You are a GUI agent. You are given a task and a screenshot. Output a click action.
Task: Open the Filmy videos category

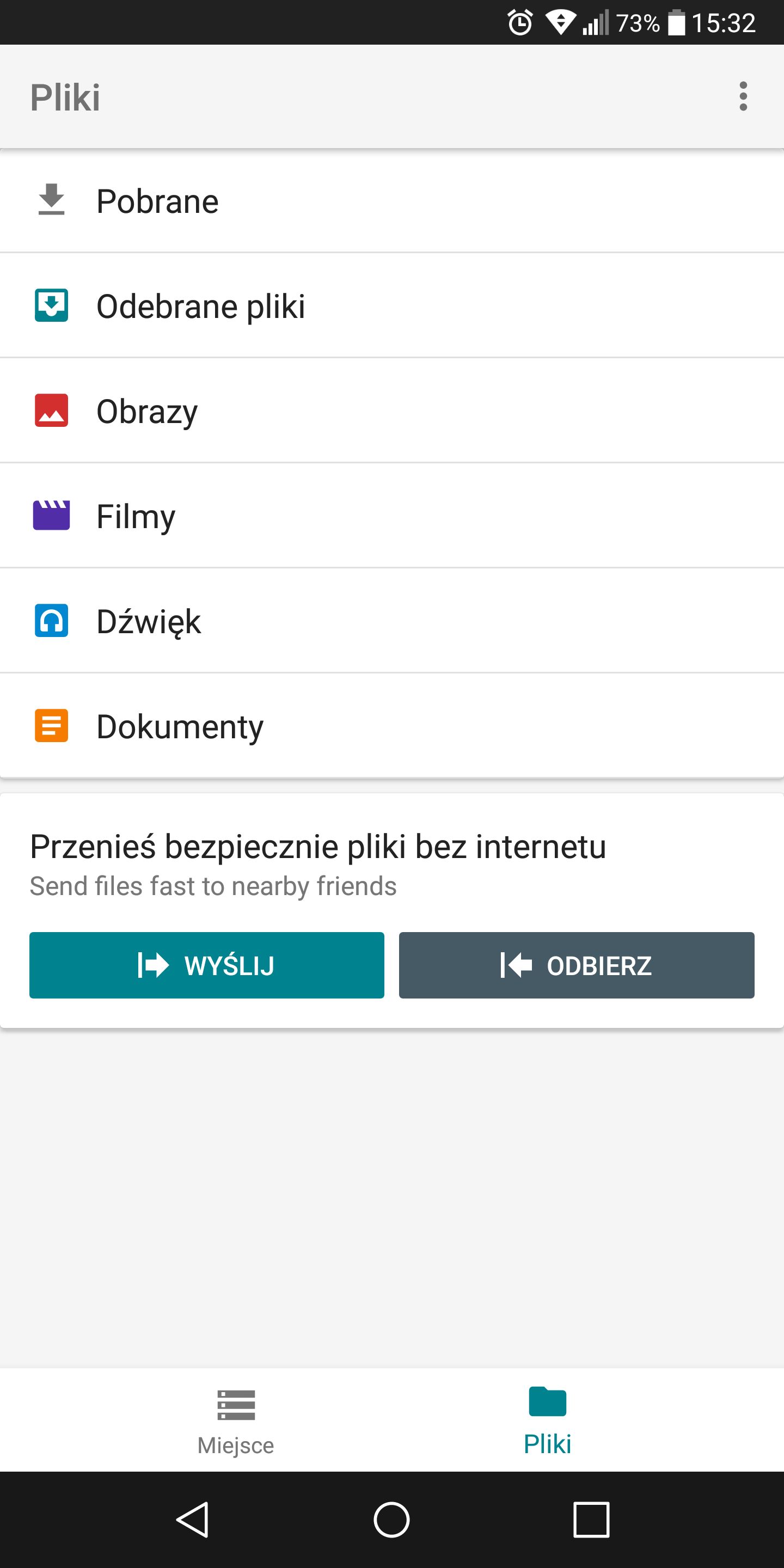[x=392, y=516]
